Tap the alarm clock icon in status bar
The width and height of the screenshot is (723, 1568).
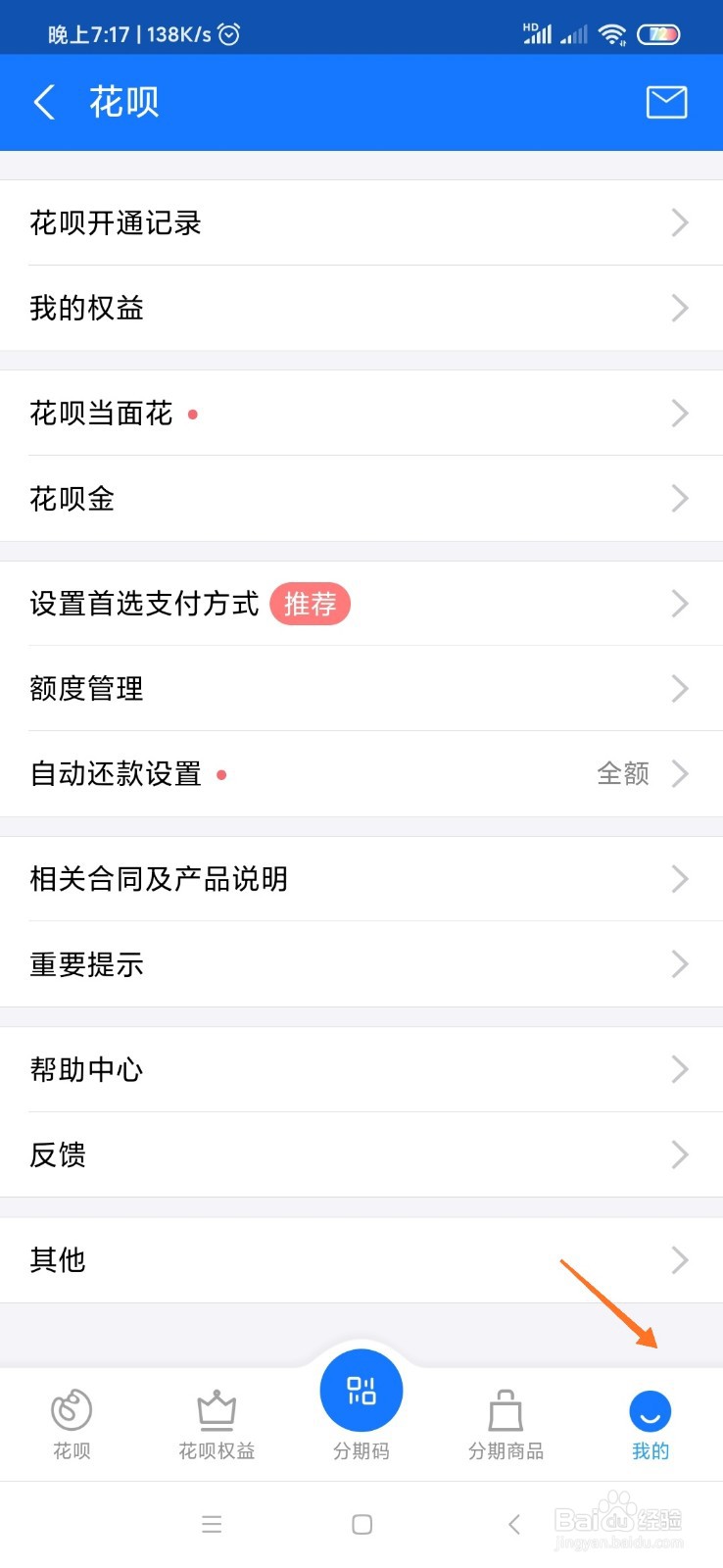pyautogui.click(x=228, y=33)
